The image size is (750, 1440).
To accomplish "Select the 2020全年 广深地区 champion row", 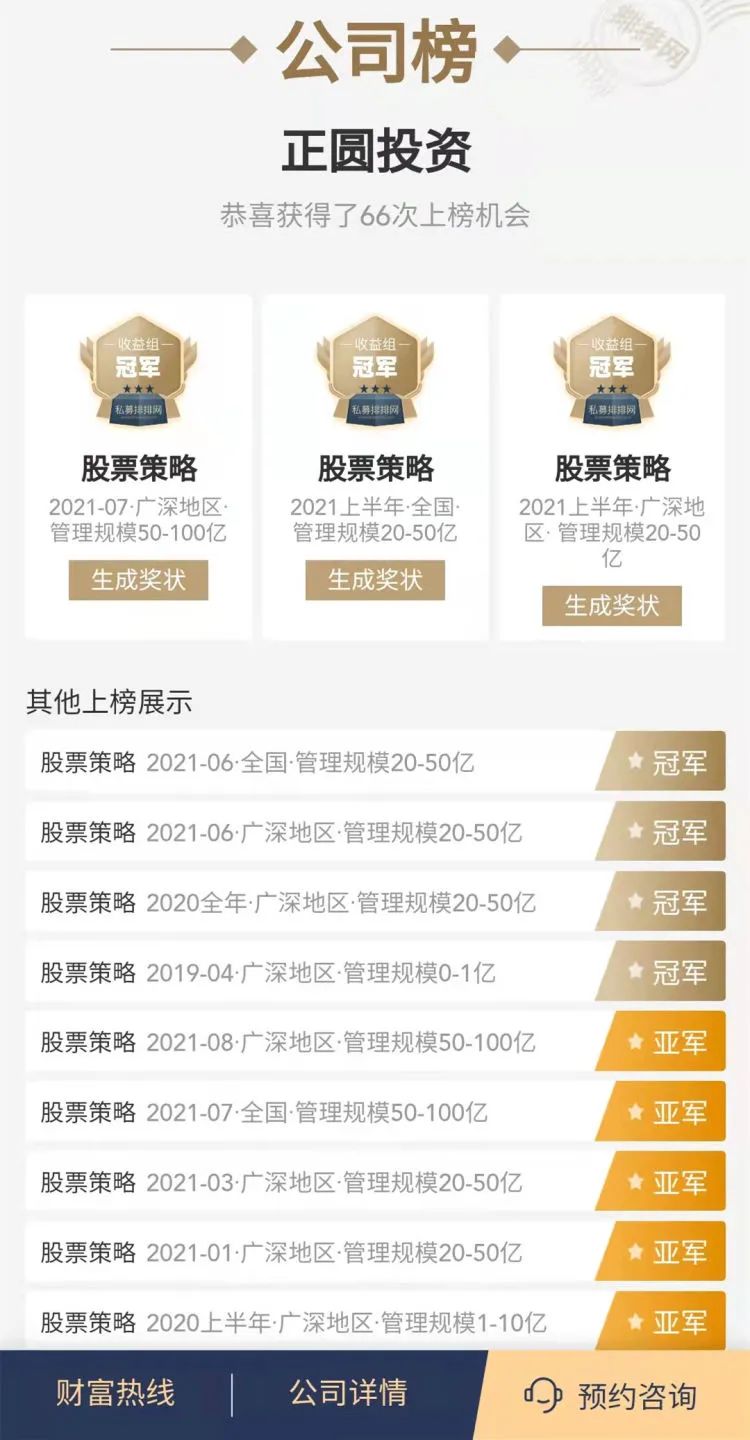I will click(x=375, y=903).
